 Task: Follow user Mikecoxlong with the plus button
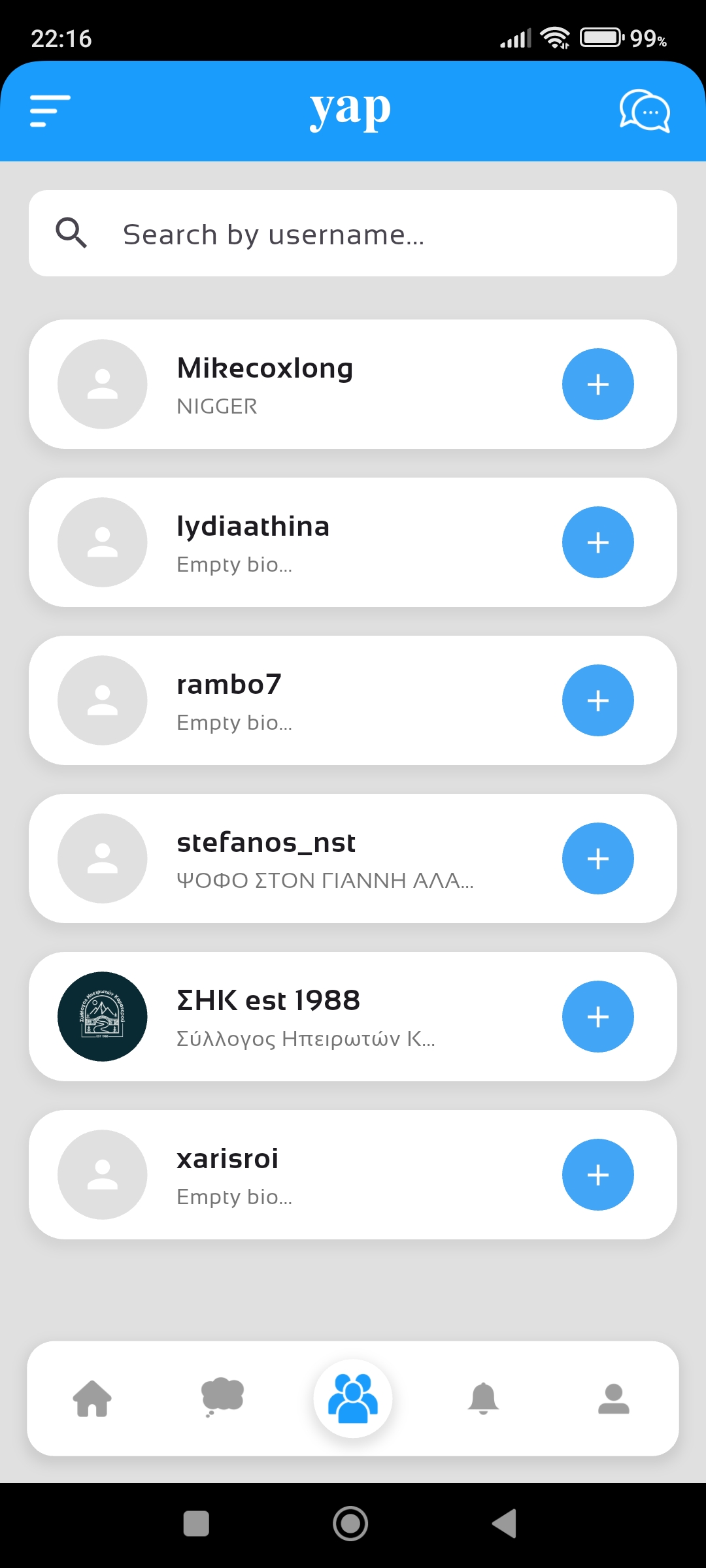[x=597, y=384]
